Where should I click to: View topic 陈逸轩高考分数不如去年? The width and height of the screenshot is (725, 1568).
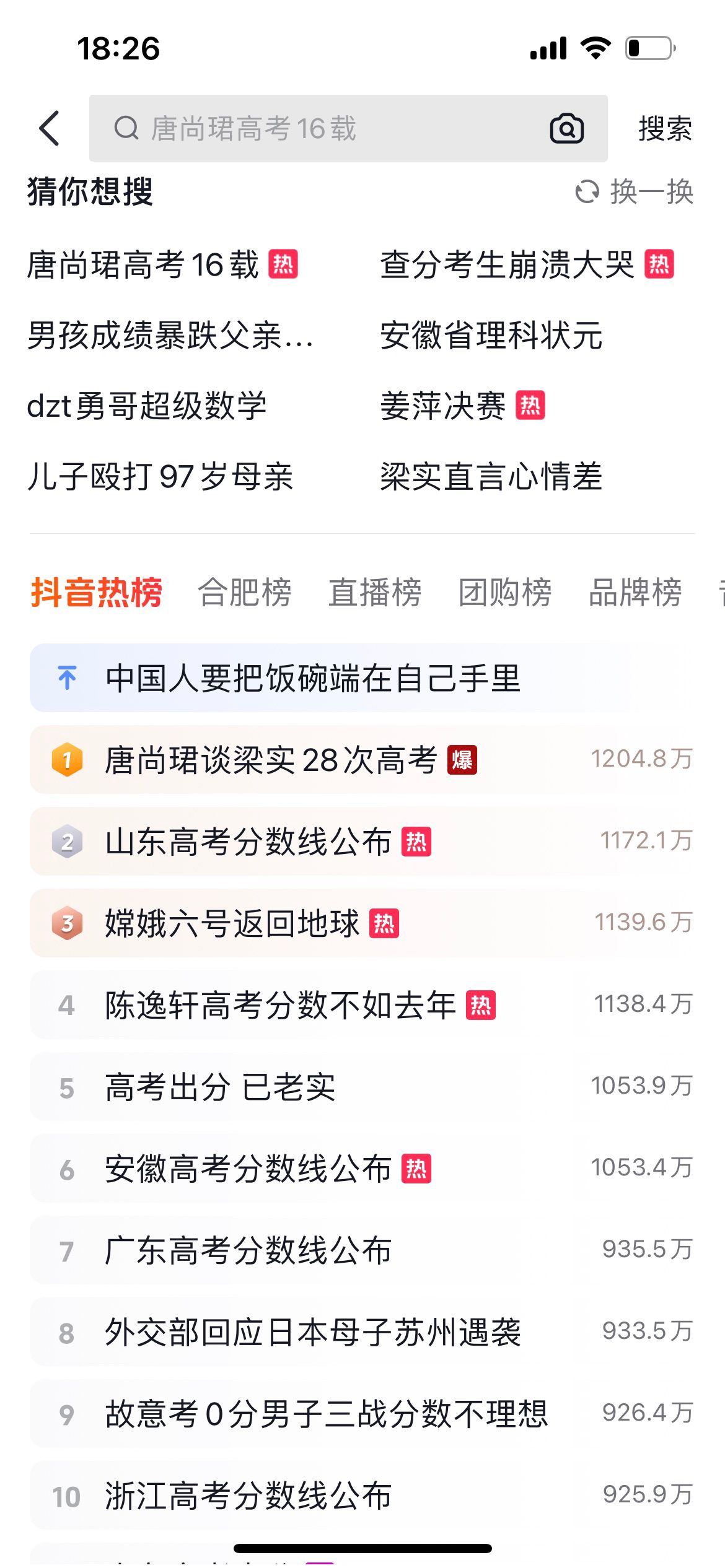pyautogui.click(x=280, y=1005)
